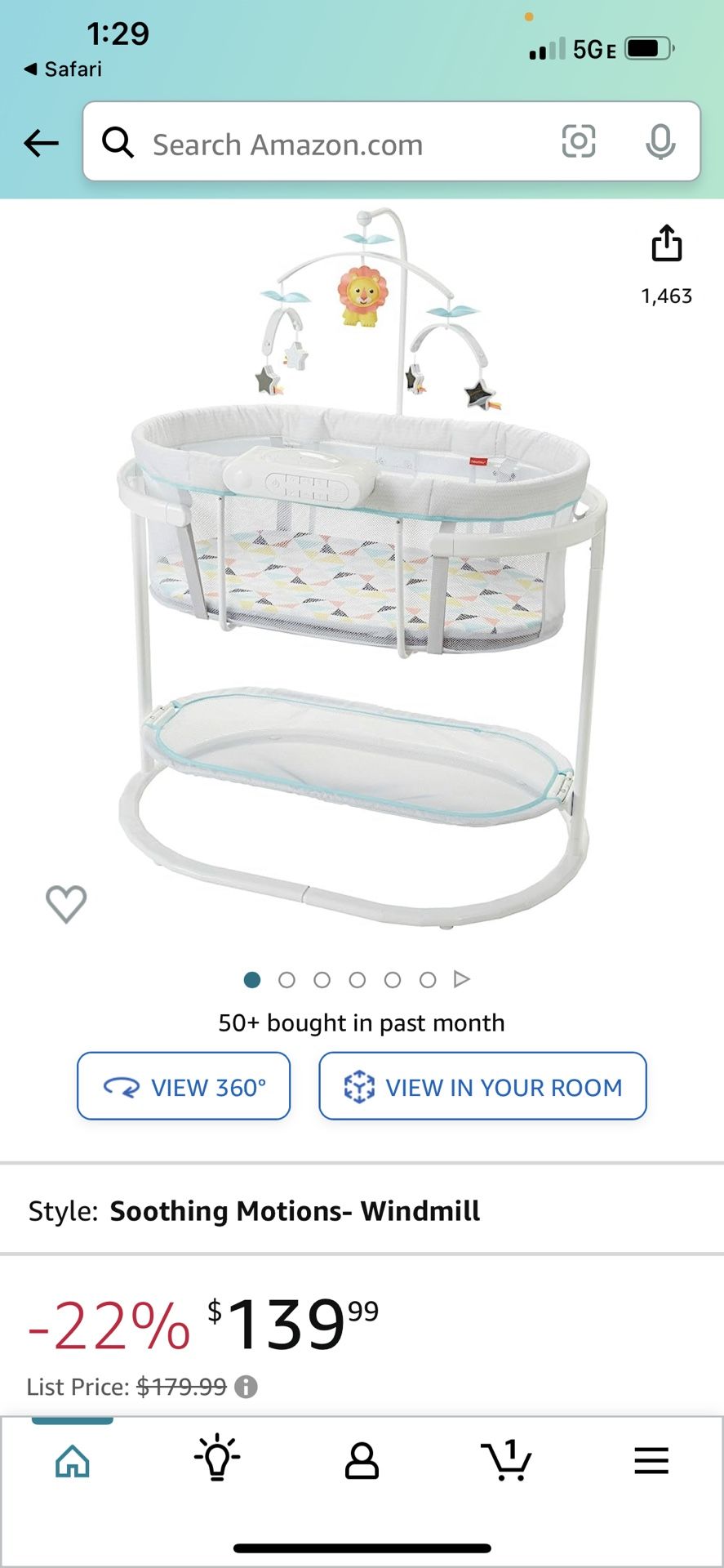Open the shopping cart
The height and width of the screenshot is (1568, 724).
tap(506, 1459)
